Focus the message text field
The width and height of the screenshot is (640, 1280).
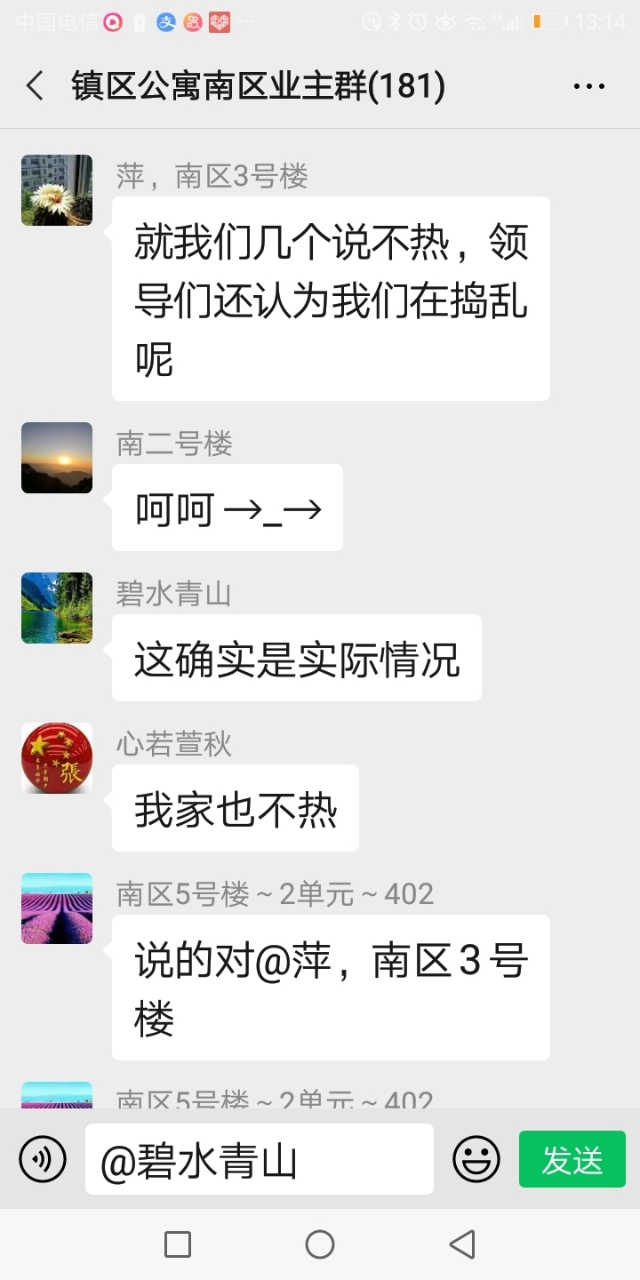(x=259, y=1159)
